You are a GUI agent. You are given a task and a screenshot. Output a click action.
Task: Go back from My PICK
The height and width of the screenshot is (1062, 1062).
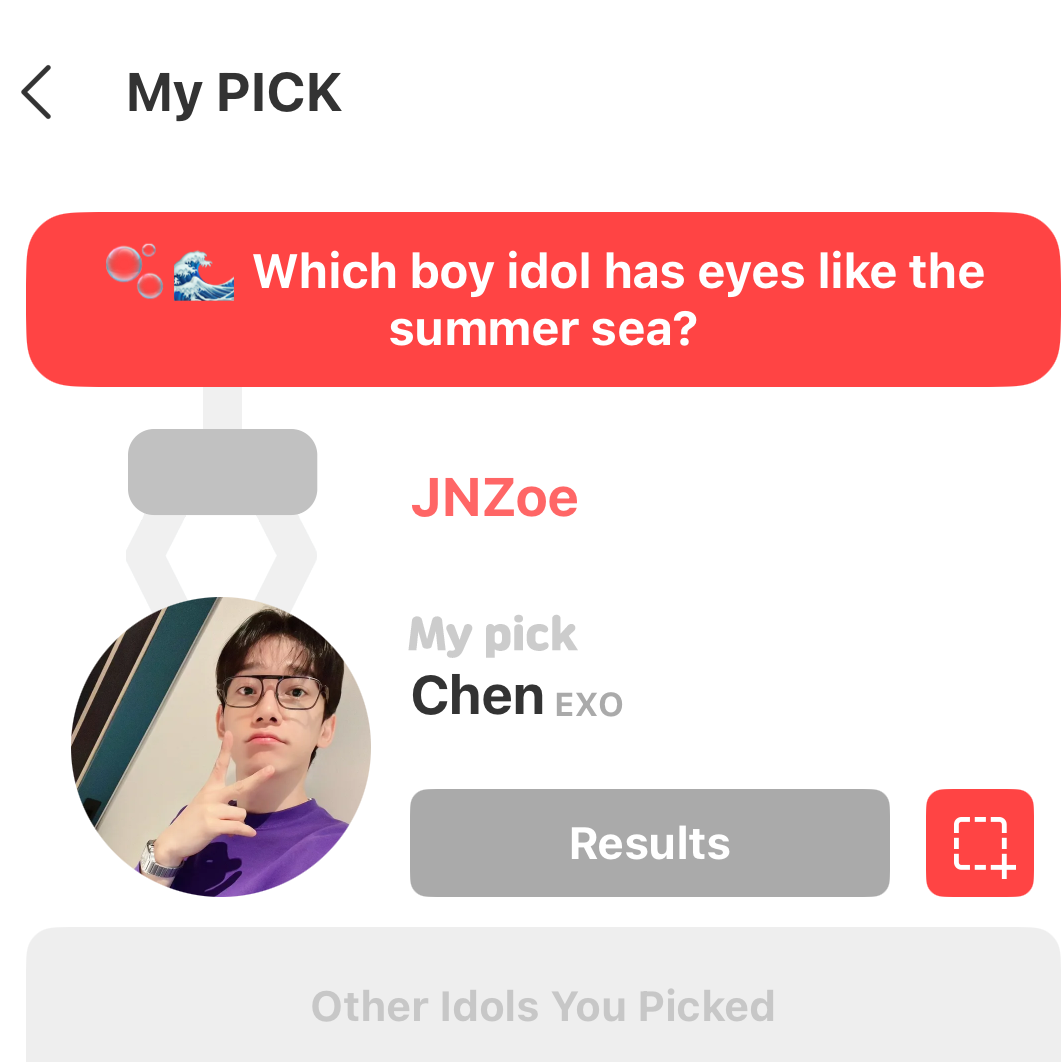(37, 93)
